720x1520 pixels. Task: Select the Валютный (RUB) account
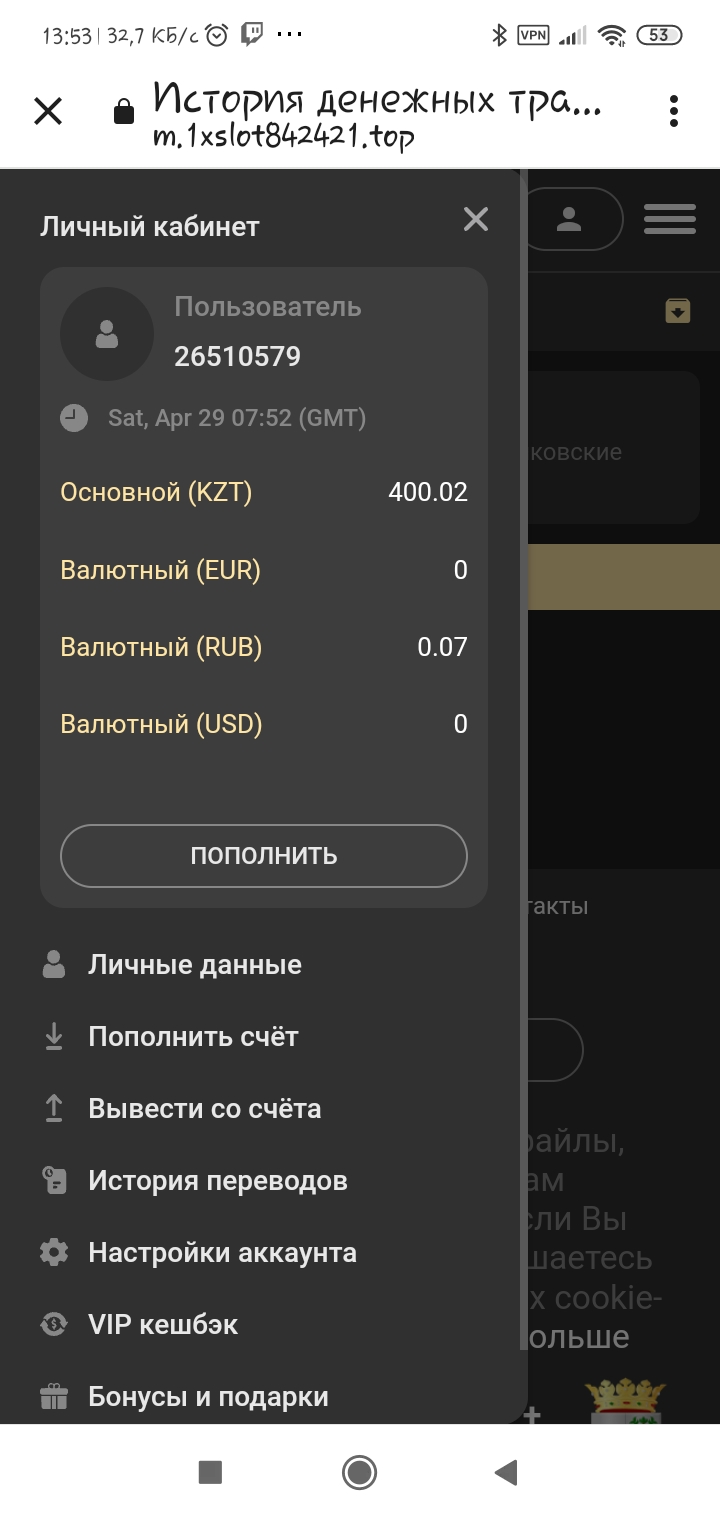point(264,647)
